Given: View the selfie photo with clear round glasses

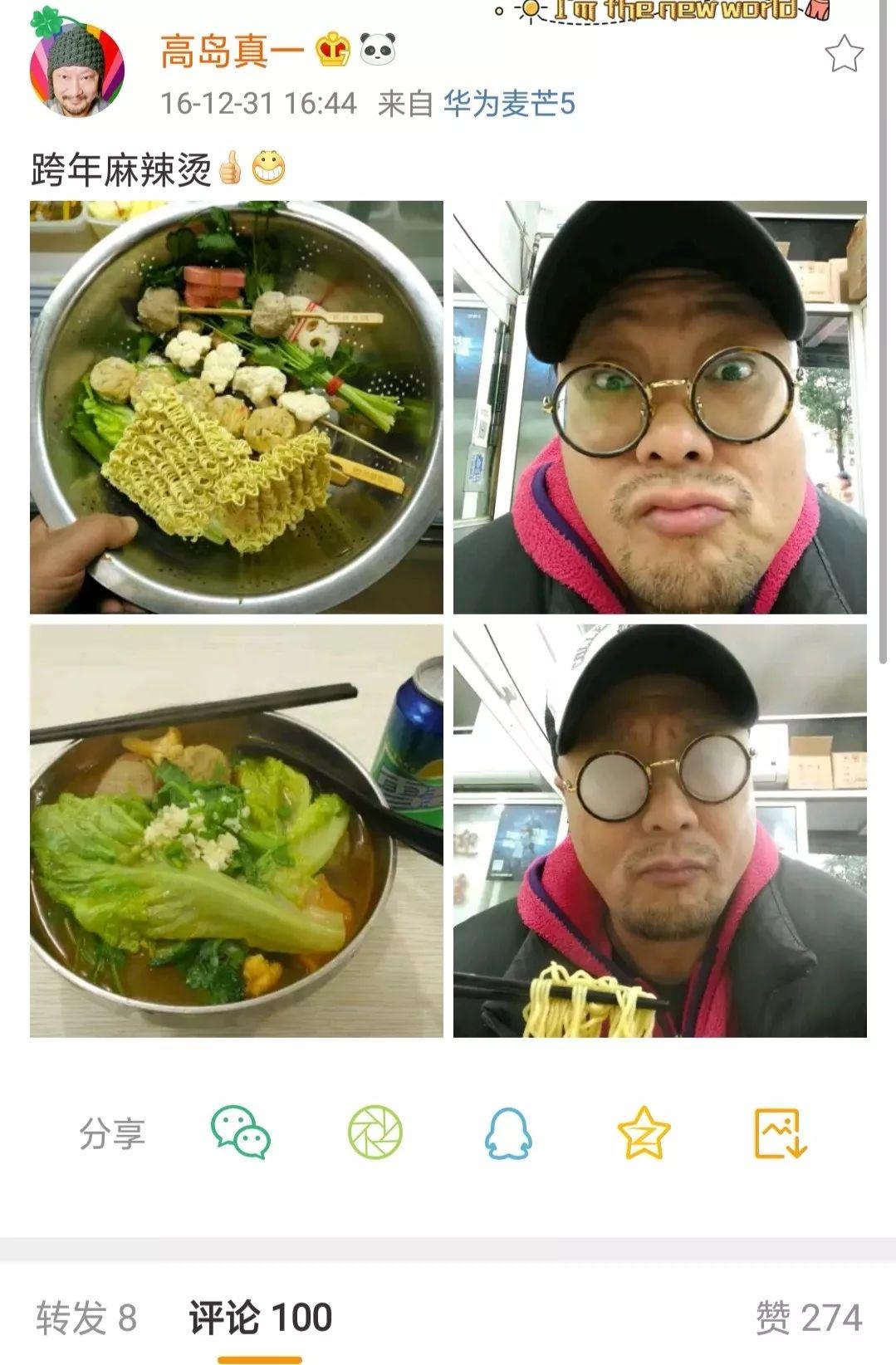Looking at the screenshot, I should tap(660, 407).
